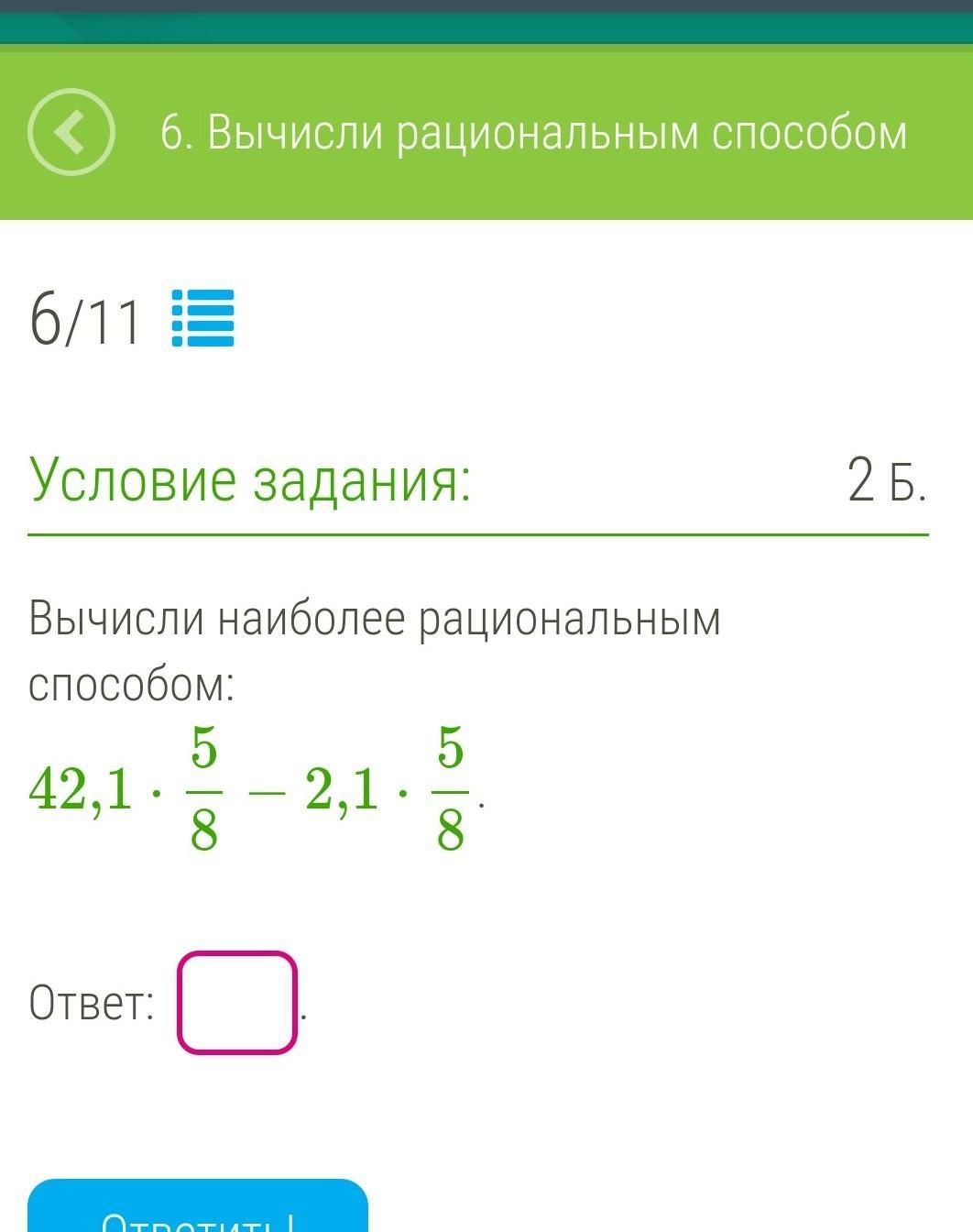Submit with the Ответить button

198,1212
